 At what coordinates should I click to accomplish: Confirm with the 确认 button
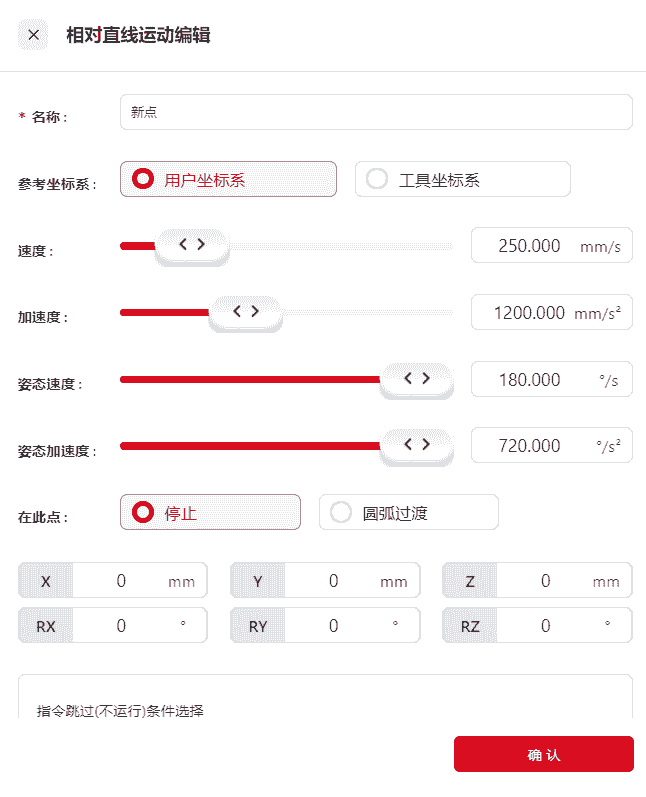pyautogui.click(x=543, y=754)
